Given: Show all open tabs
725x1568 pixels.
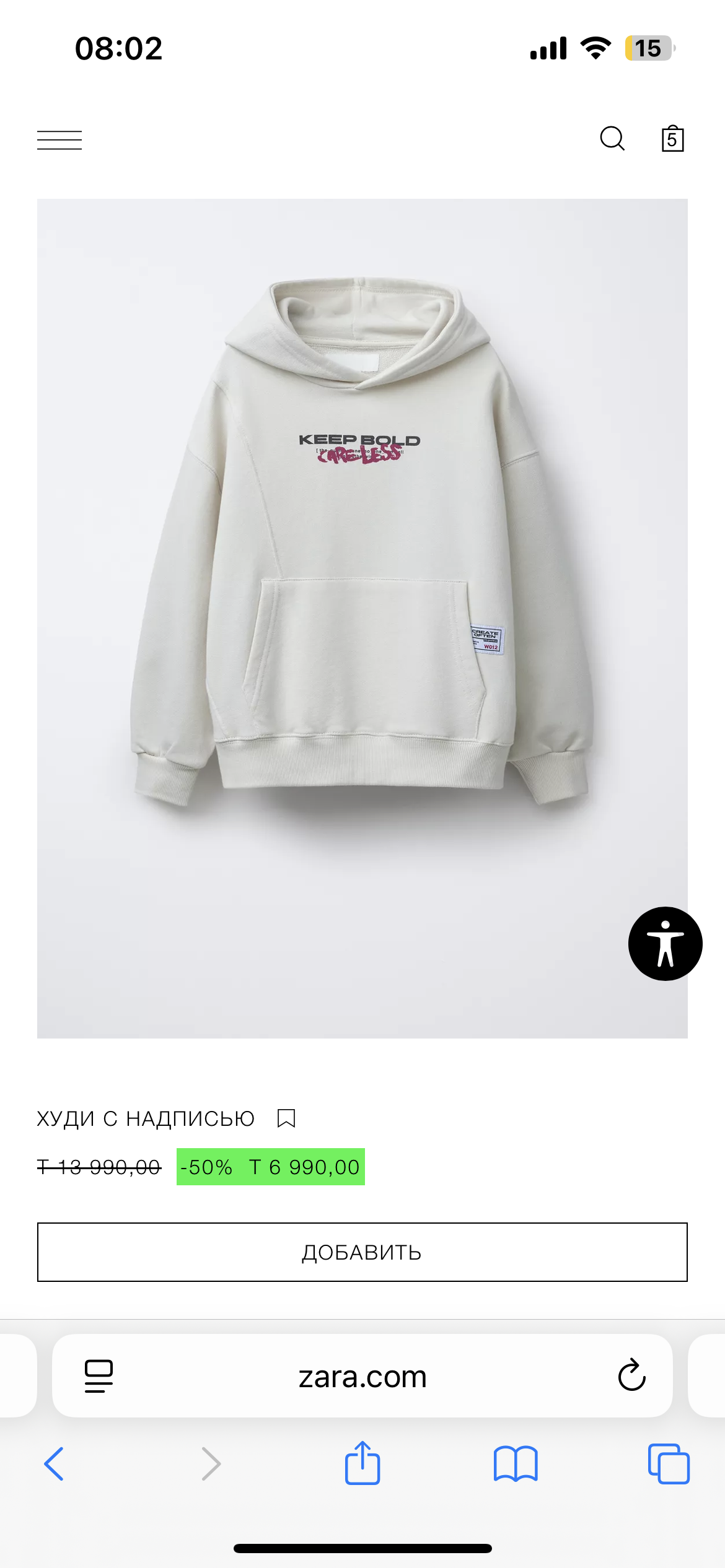Looking at the screenshot, I should tap(669, 1464).
